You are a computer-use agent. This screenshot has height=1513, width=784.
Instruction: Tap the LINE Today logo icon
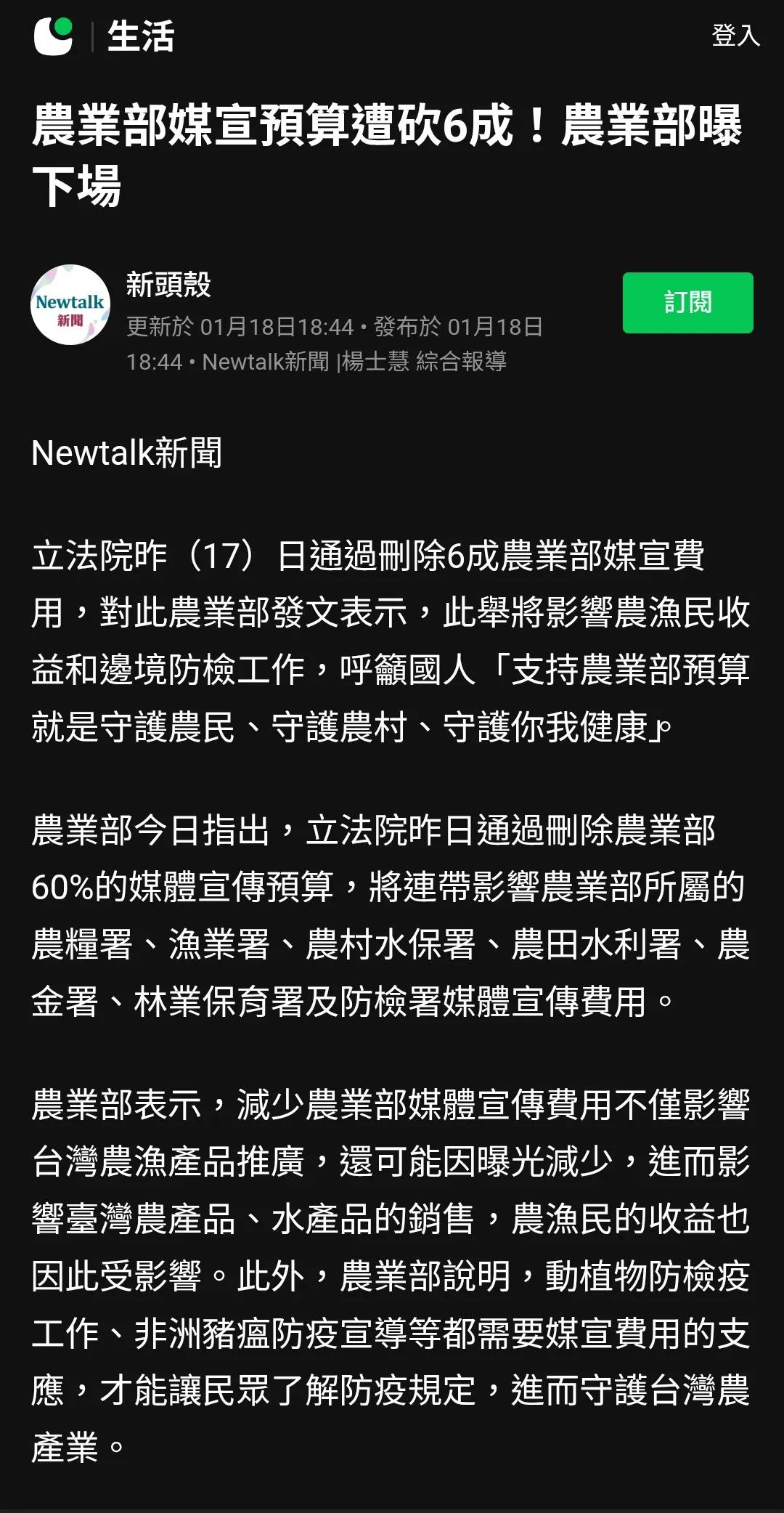click(53, 36)
